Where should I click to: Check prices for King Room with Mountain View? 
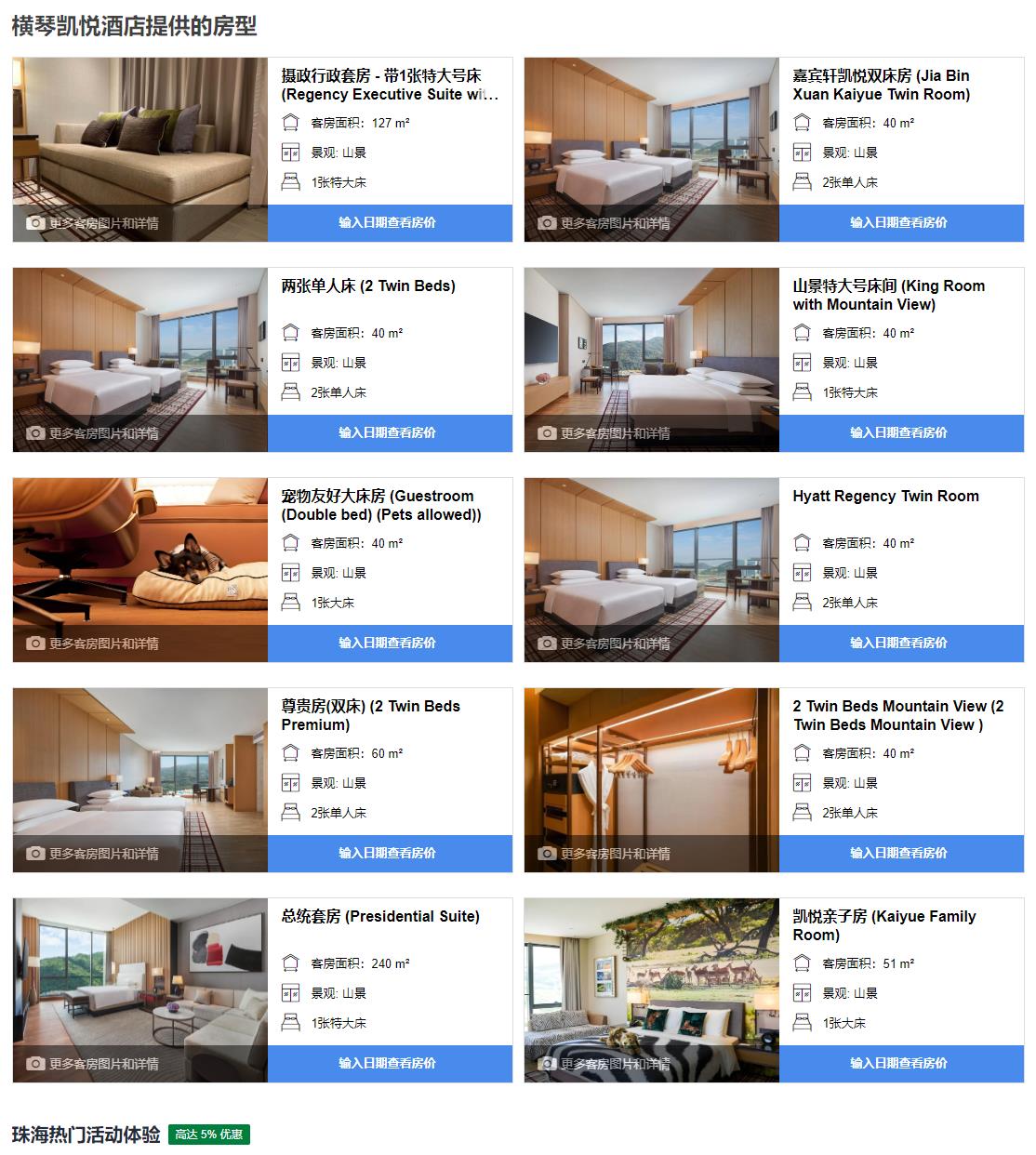(x=900, y=433)
